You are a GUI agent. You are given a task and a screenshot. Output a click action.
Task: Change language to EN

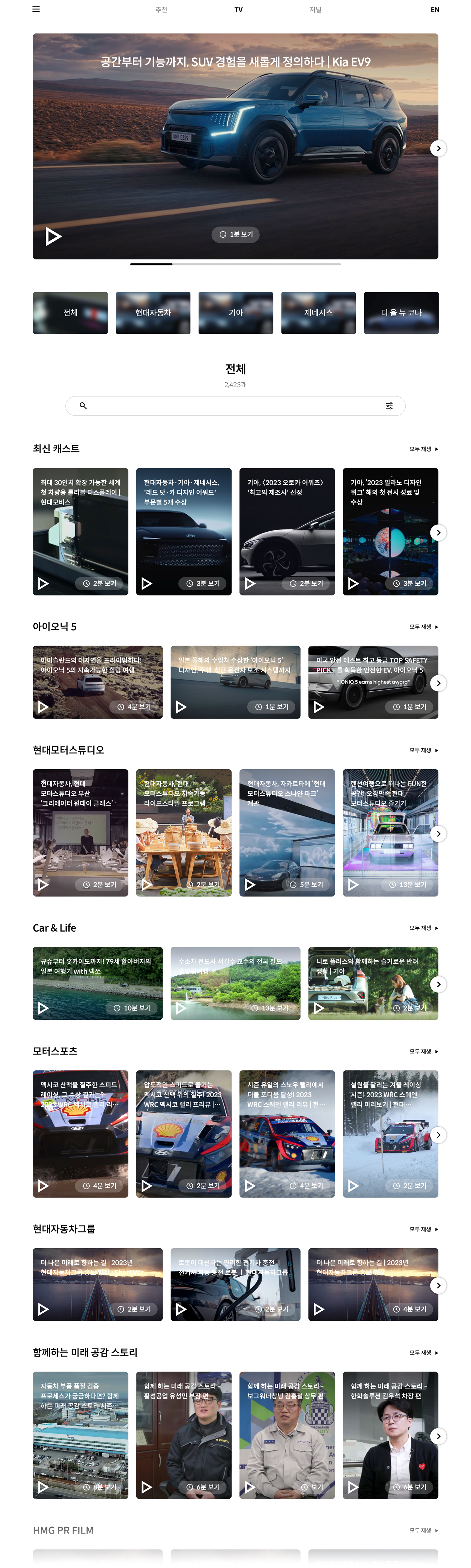point(434,10)
